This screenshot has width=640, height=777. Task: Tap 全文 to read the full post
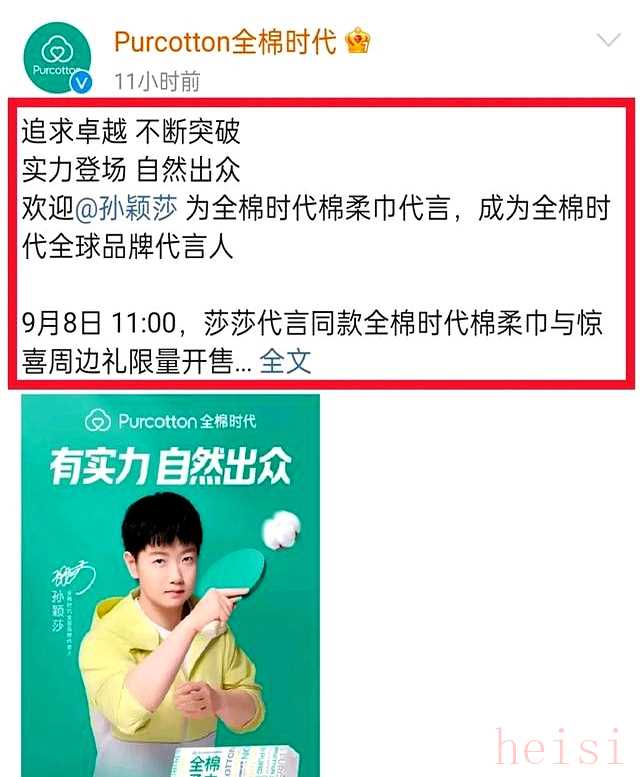click(x=286, y=361)
